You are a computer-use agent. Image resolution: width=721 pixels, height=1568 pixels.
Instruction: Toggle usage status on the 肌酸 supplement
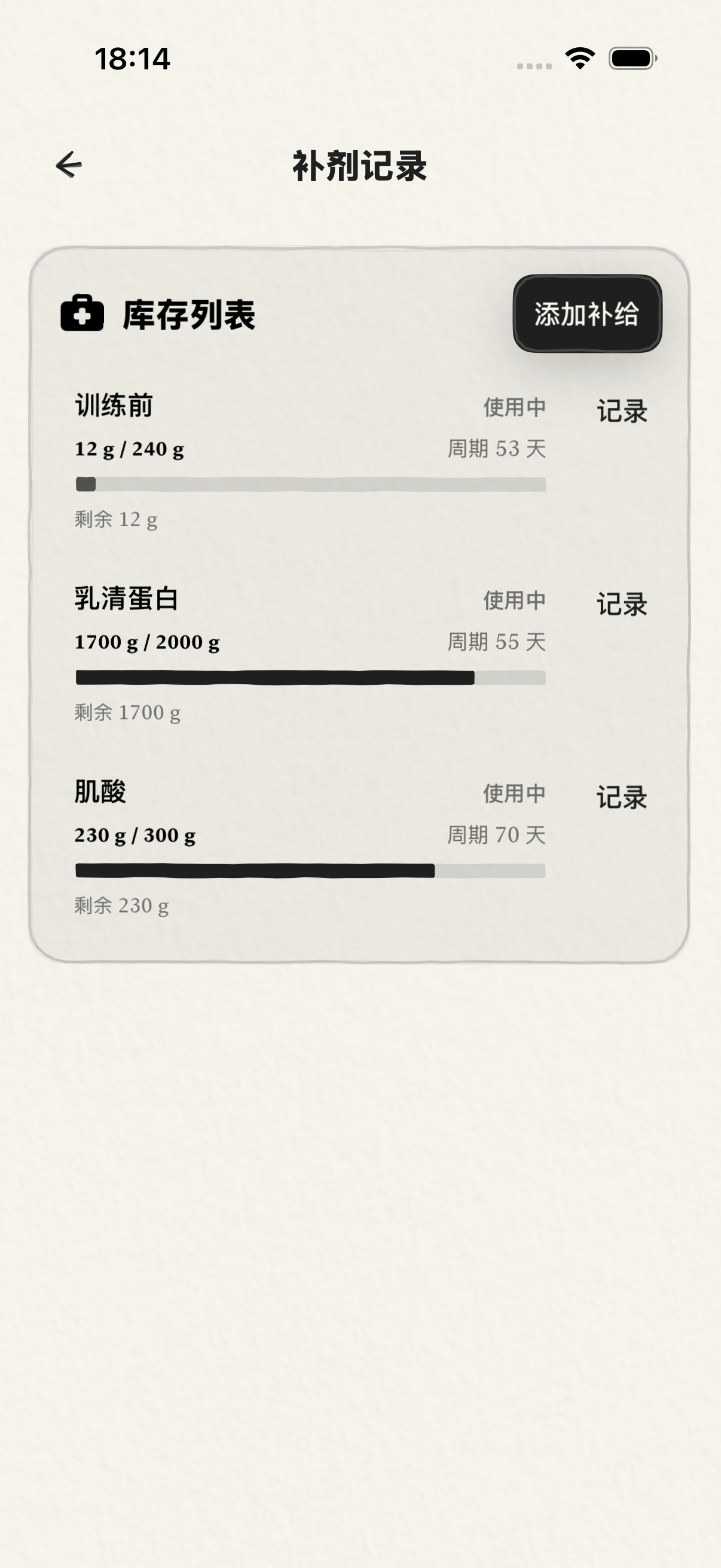pyautogui.click(x=514, y=793)
